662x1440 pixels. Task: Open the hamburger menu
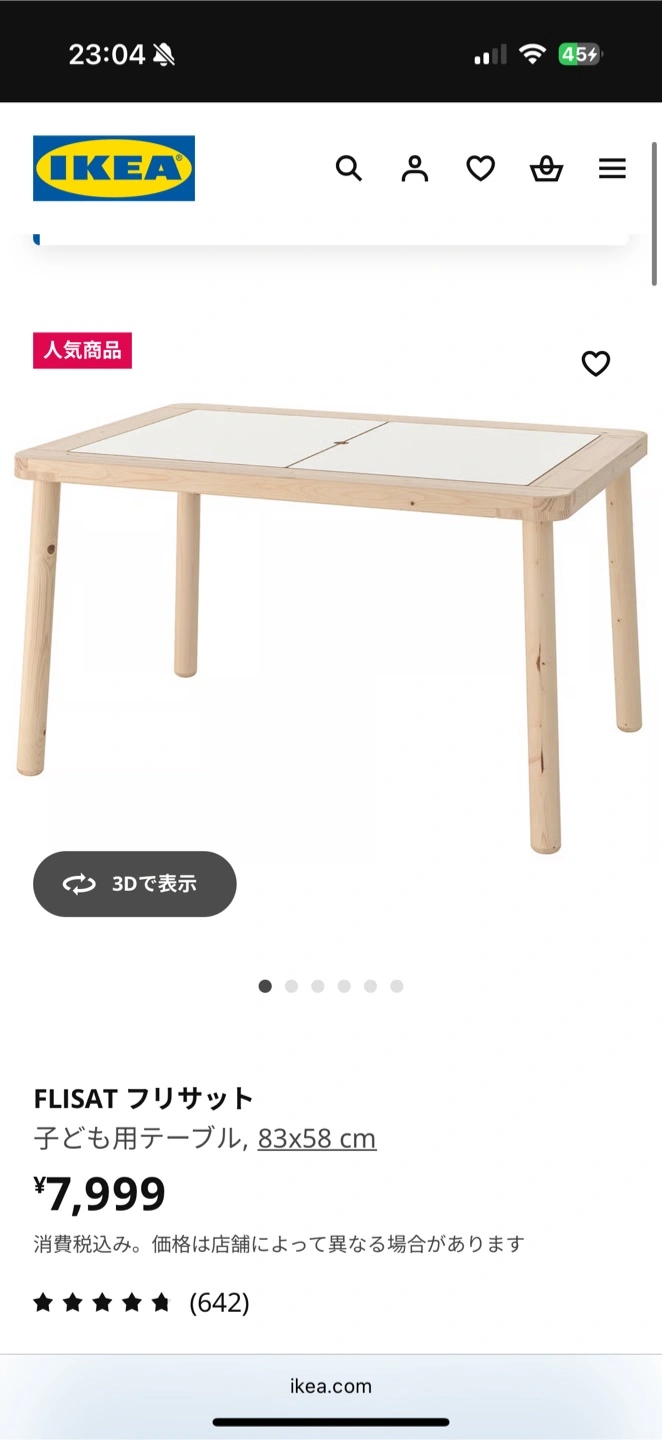[612, 168]
